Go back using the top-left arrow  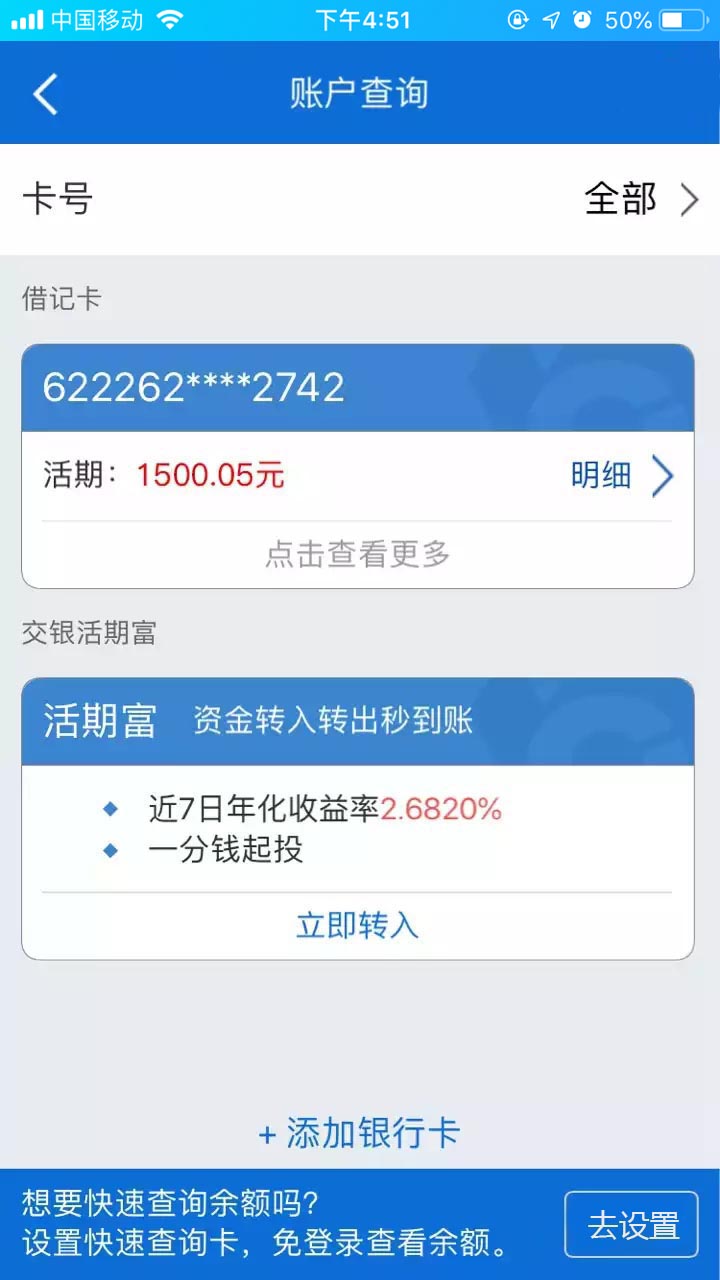[45, 93]
